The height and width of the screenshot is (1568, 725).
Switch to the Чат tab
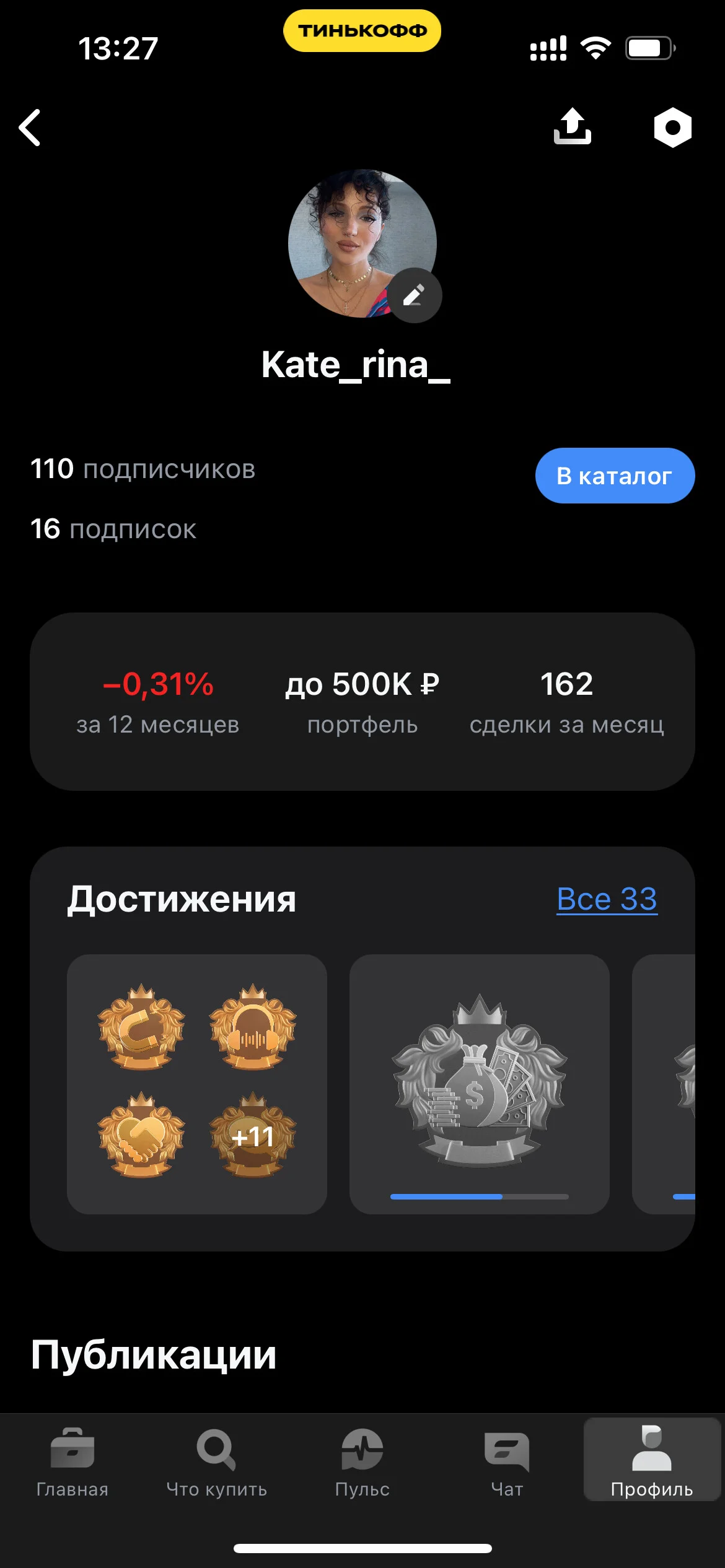pyautogui.click(x=507, y=1461)
